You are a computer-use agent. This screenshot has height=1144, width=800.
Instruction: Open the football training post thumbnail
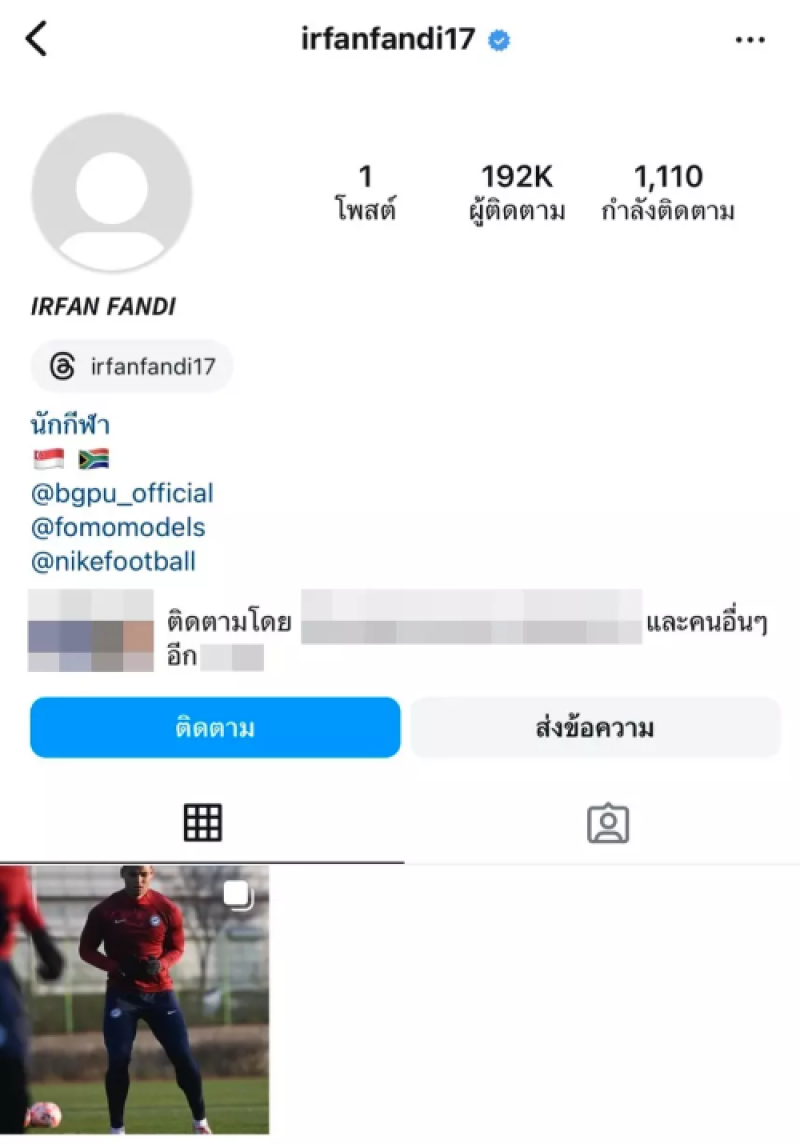[x=135, y=998]
